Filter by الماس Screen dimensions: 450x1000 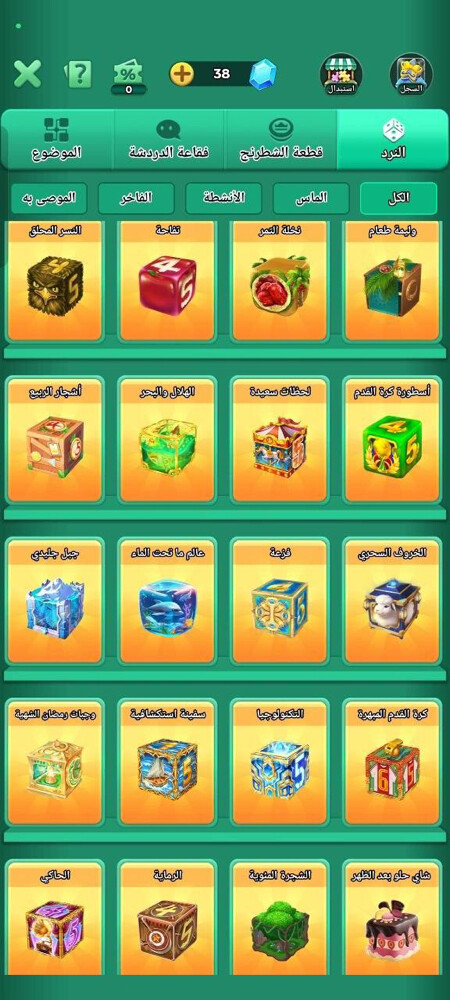tap(311, 198)
